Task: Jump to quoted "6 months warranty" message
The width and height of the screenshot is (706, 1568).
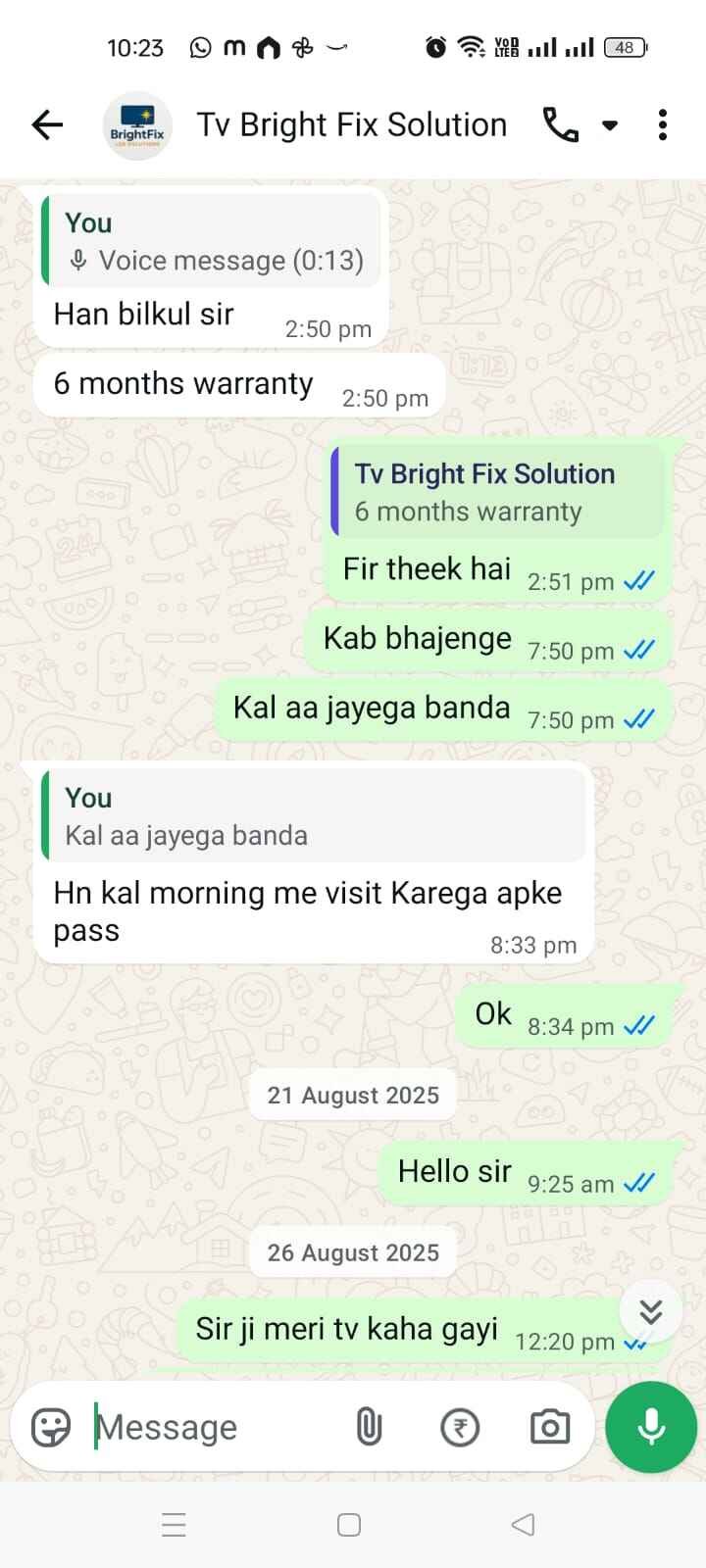Action: click(x=498, y=492)
